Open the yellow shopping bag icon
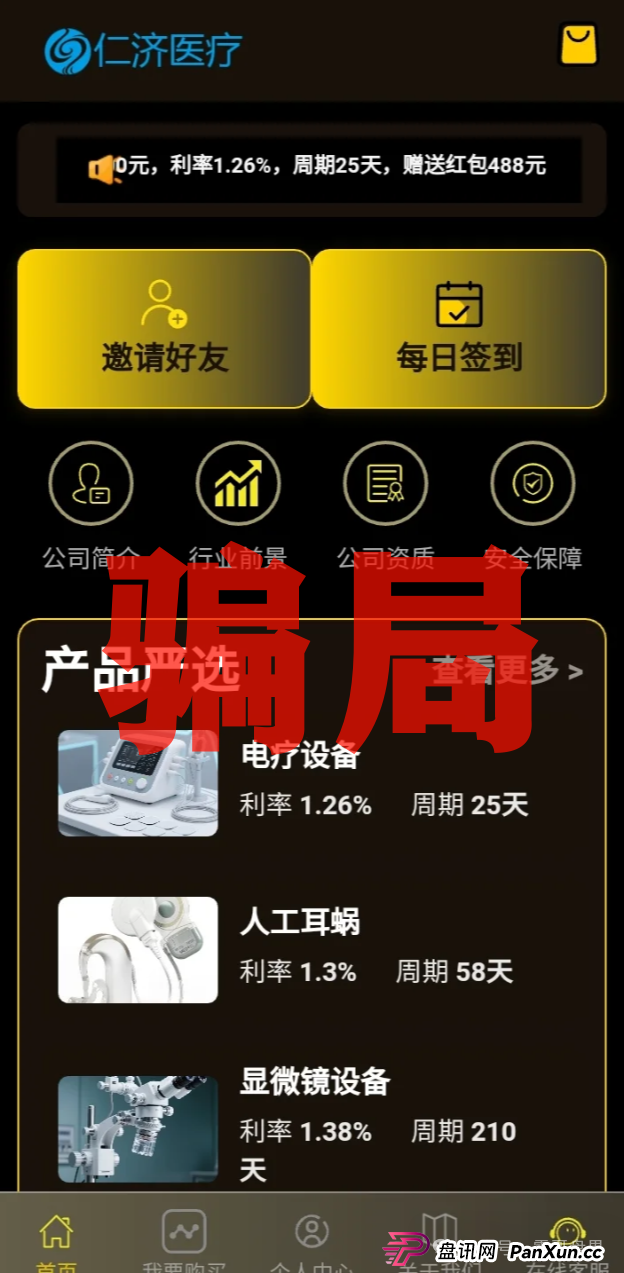Viewport: 624px width, 1273px height. click(x=578, y=46)
